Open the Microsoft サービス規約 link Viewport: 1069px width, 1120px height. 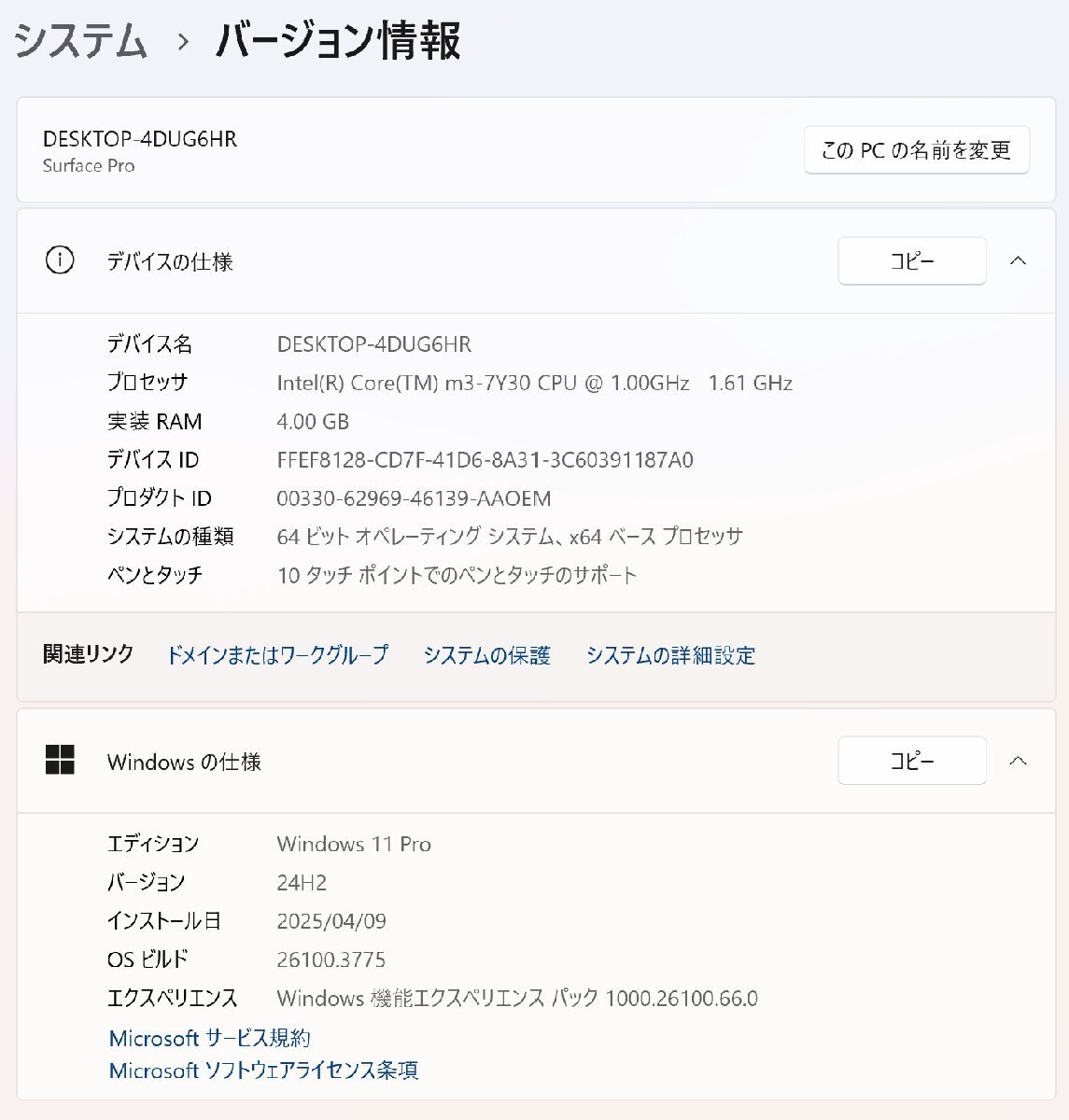[x=212, y=1037]
